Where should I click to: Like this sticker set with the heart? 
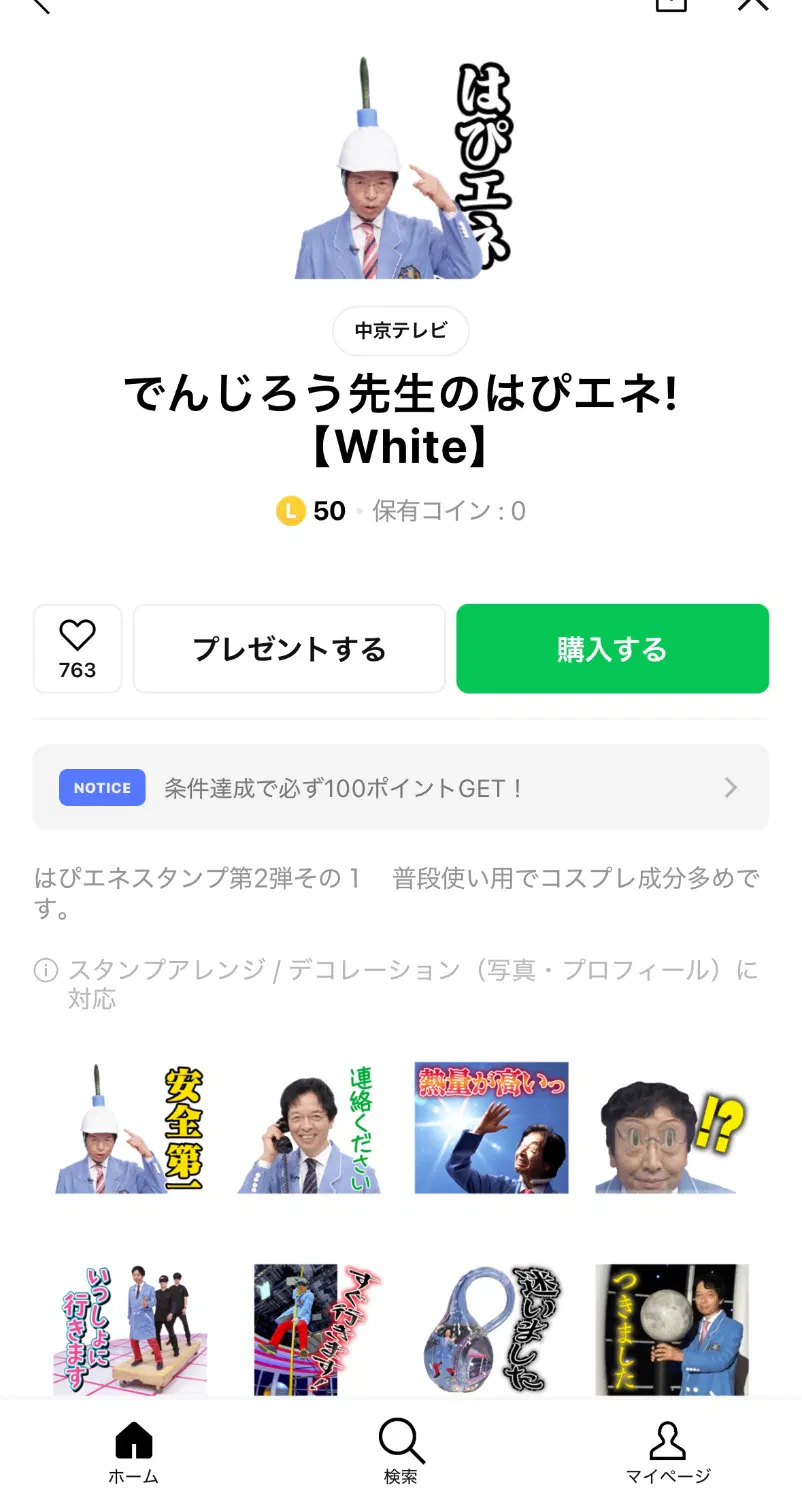77,648
